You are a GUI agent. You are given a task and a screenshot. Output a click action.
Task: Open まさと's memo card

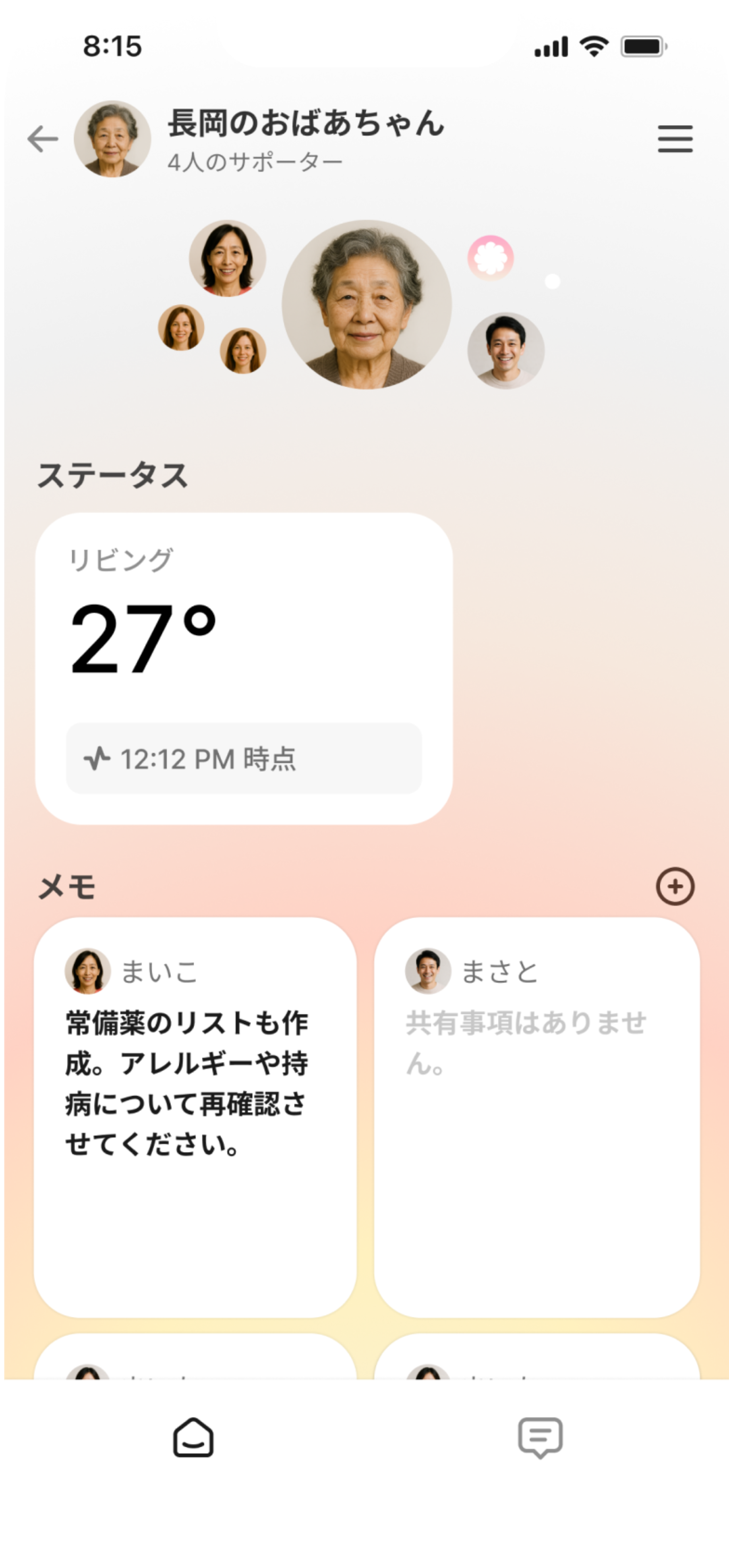(536, 1116)
